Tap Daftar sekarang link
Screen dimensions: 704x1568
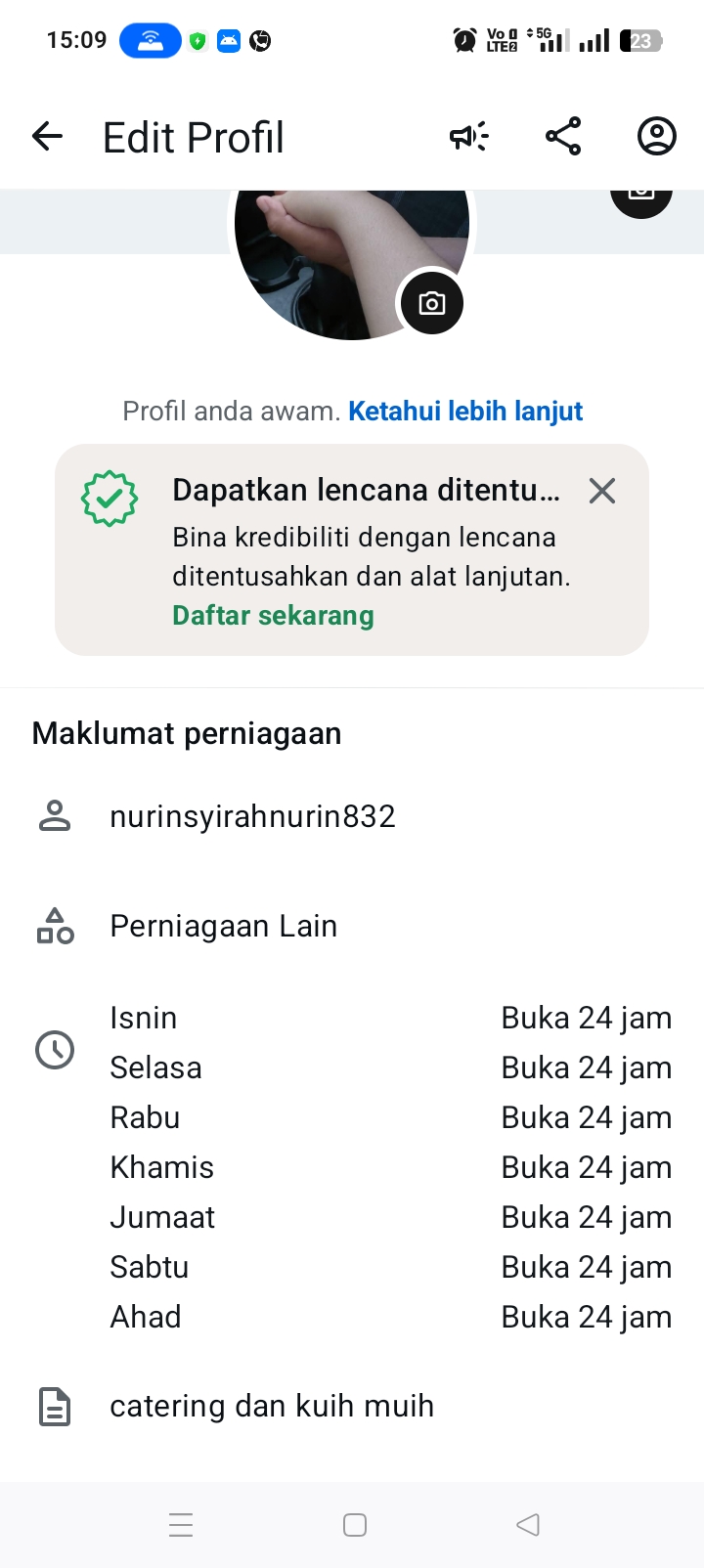(273, 616)
